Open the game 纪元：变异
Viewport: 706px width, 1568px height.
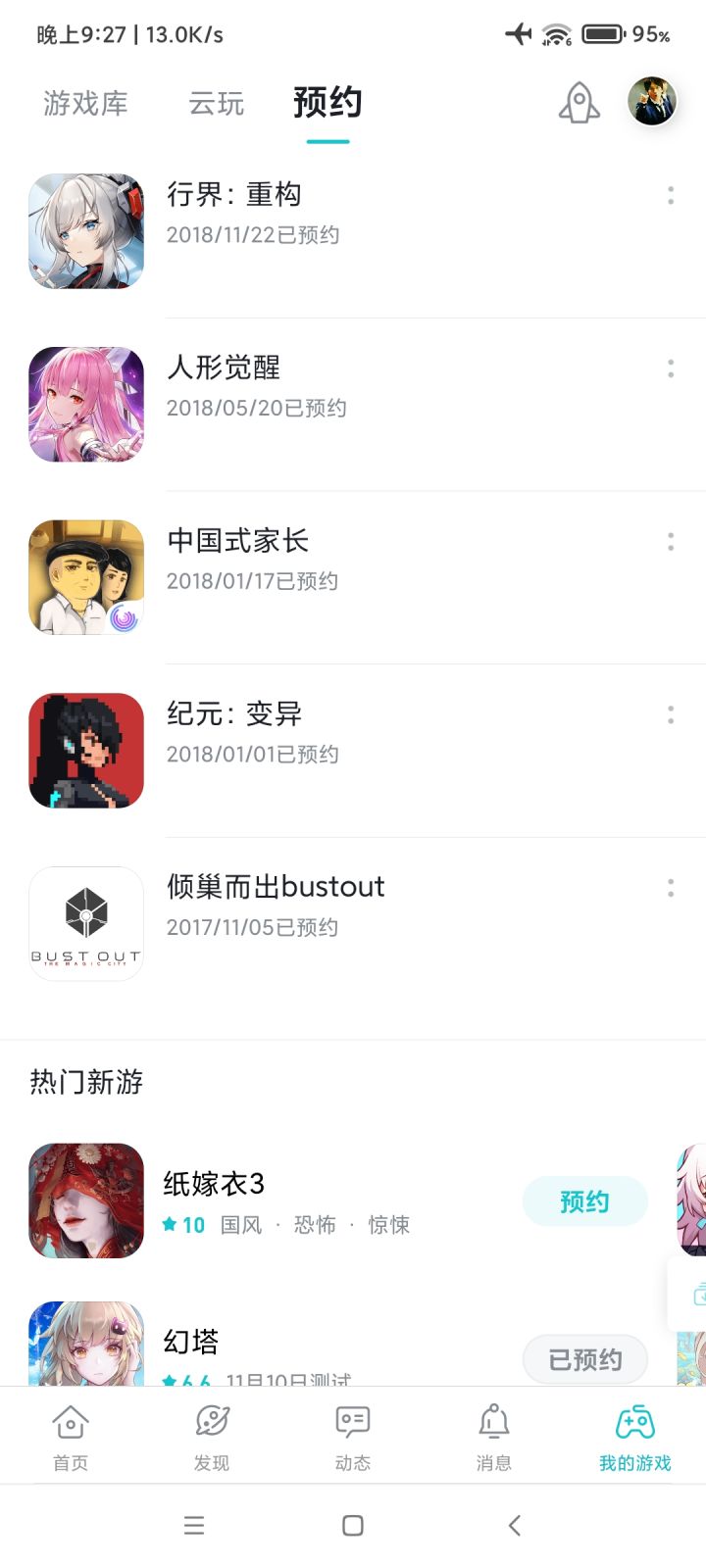[x=234, y=714]
